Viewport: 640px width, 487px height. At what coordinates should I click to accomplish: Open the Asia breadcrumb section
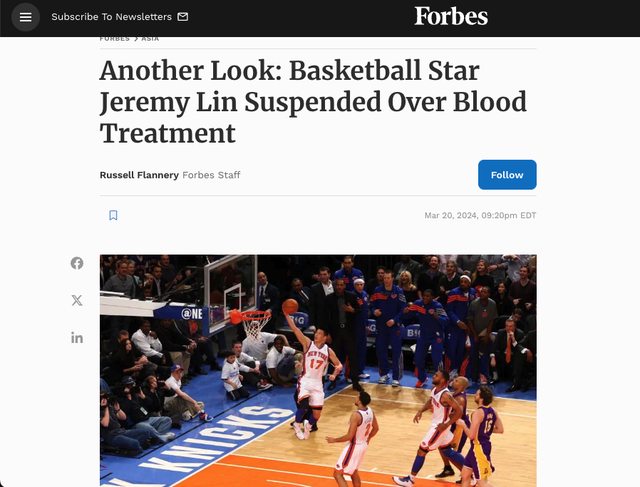pyautogui.click(x=150, y=39)
